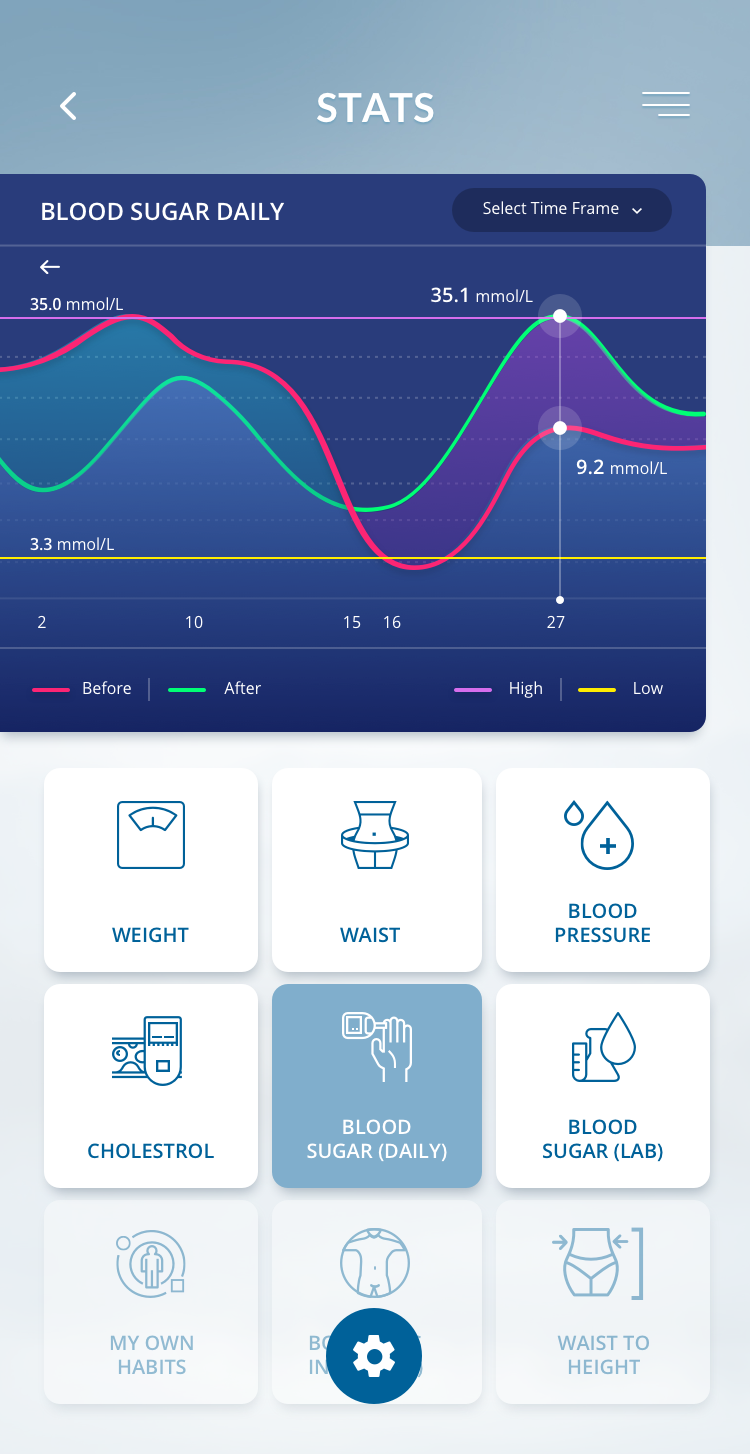The width and height of the screenshot is (750, 1454).
Task: View Blood Pressure stats
Action: pyautogui.click(x=602, y=869)
